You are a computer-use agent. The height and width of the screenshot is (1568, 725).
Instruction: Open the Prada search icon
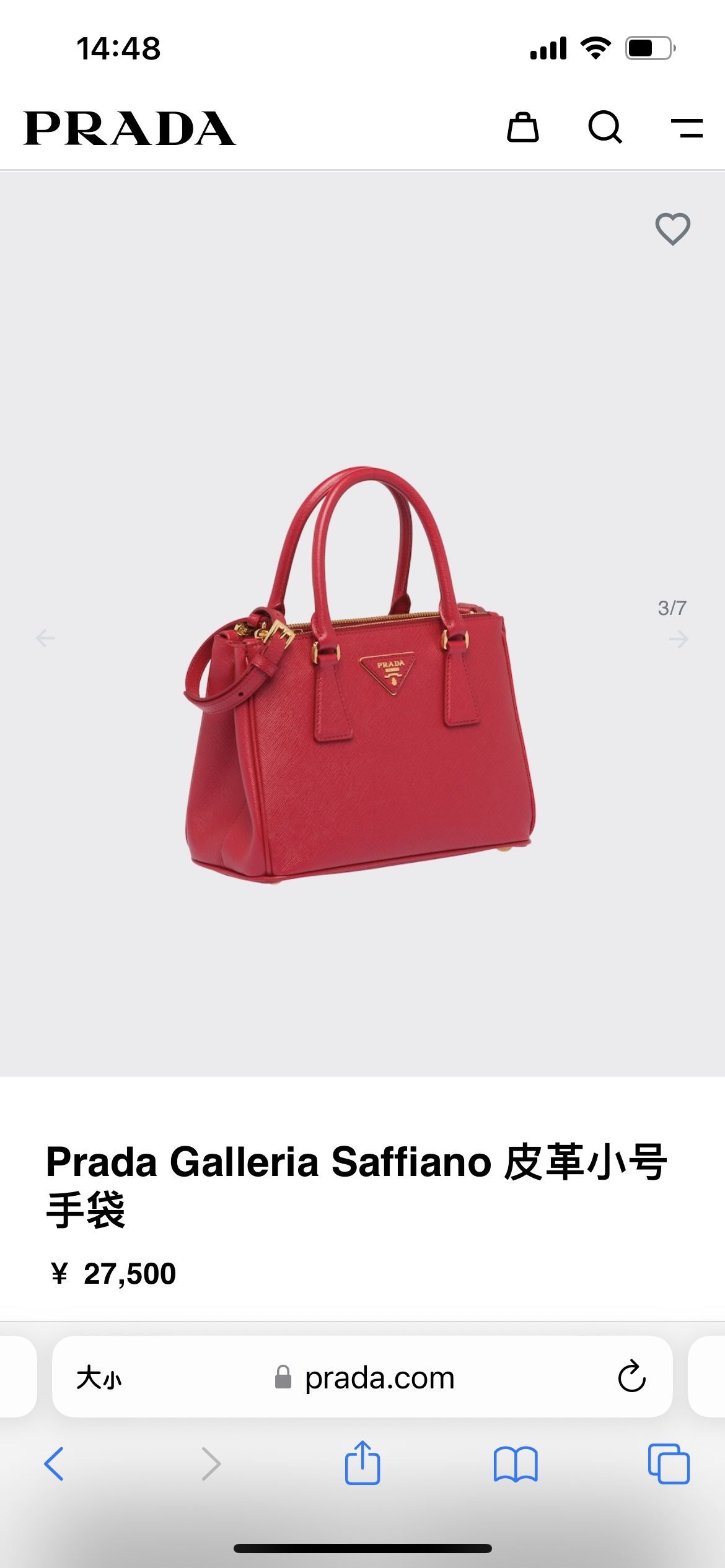pos(605,128)
